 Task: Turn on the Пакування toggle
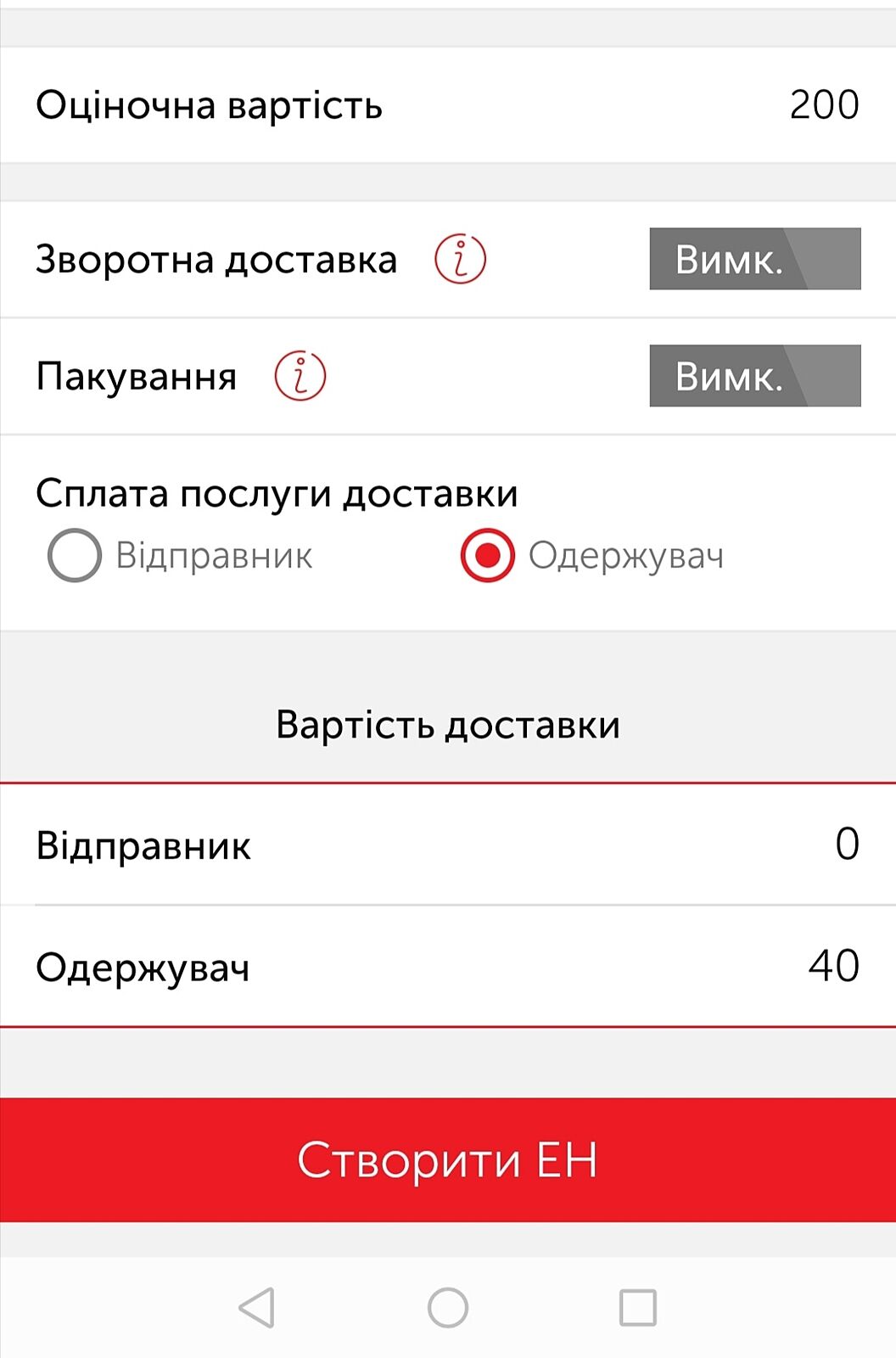click(x=754, y=376)
